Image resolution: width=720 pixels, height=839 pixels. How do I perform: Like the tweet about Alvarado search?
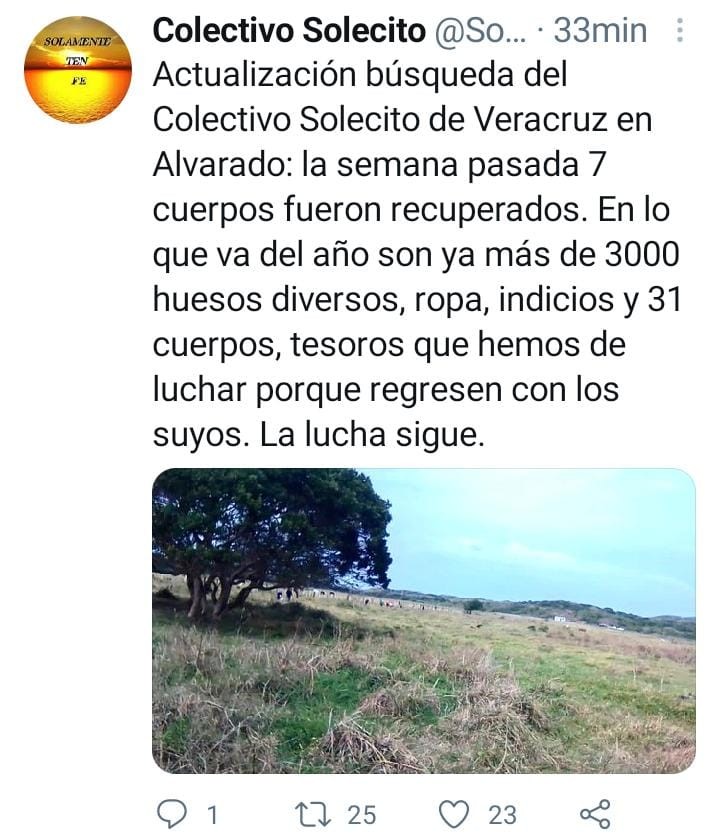click(455, 813)
